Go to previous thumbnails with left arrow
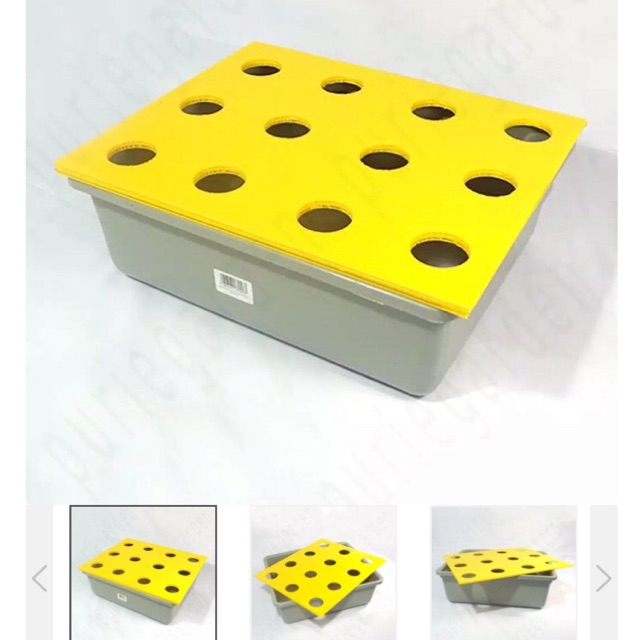The image size is (640, 640). click(x=39, y=578)
